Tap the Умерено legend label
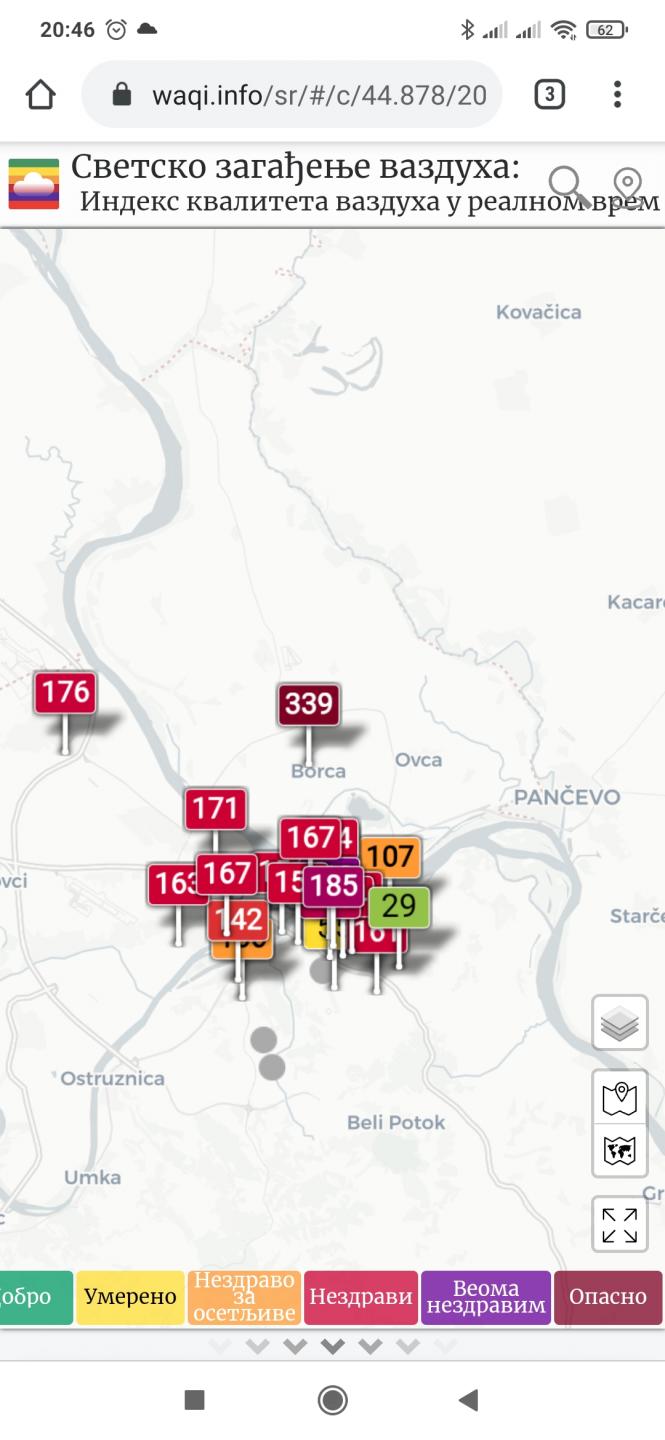 (131, 1297)
